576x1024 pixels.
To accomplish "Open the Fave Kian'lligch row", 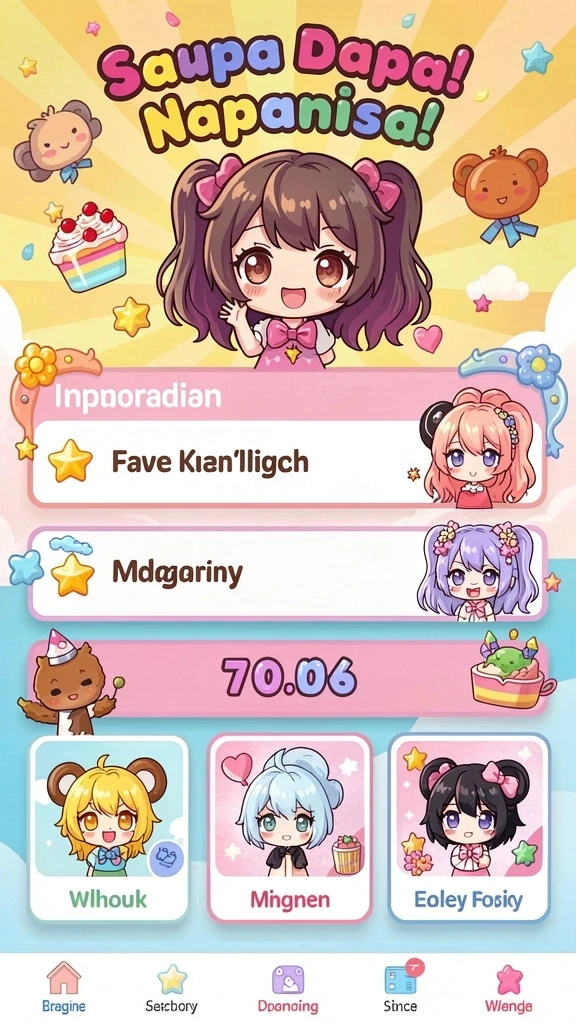I will (287, 462).
